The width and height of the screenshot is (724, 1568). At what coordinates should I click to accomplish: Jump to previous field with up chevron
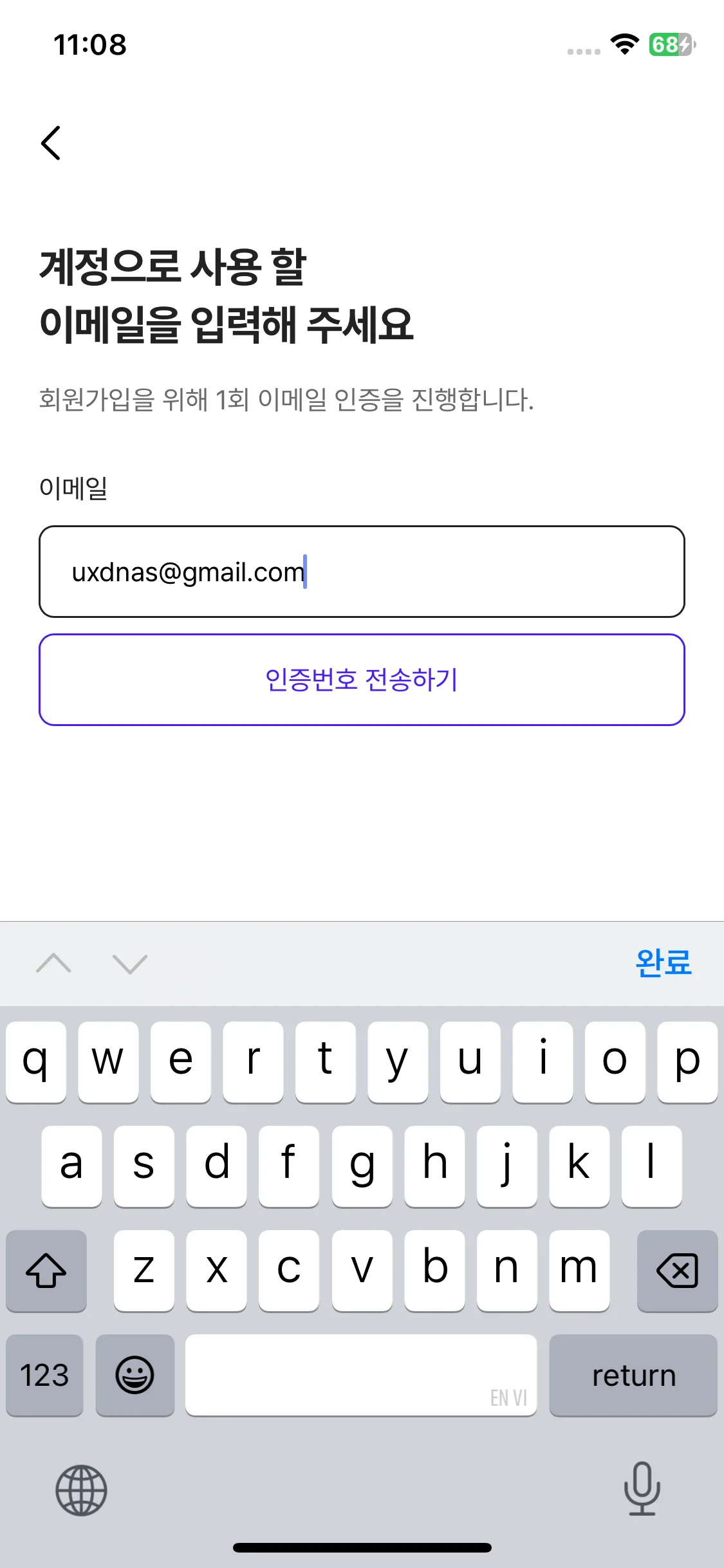click(x=54, y=964)
